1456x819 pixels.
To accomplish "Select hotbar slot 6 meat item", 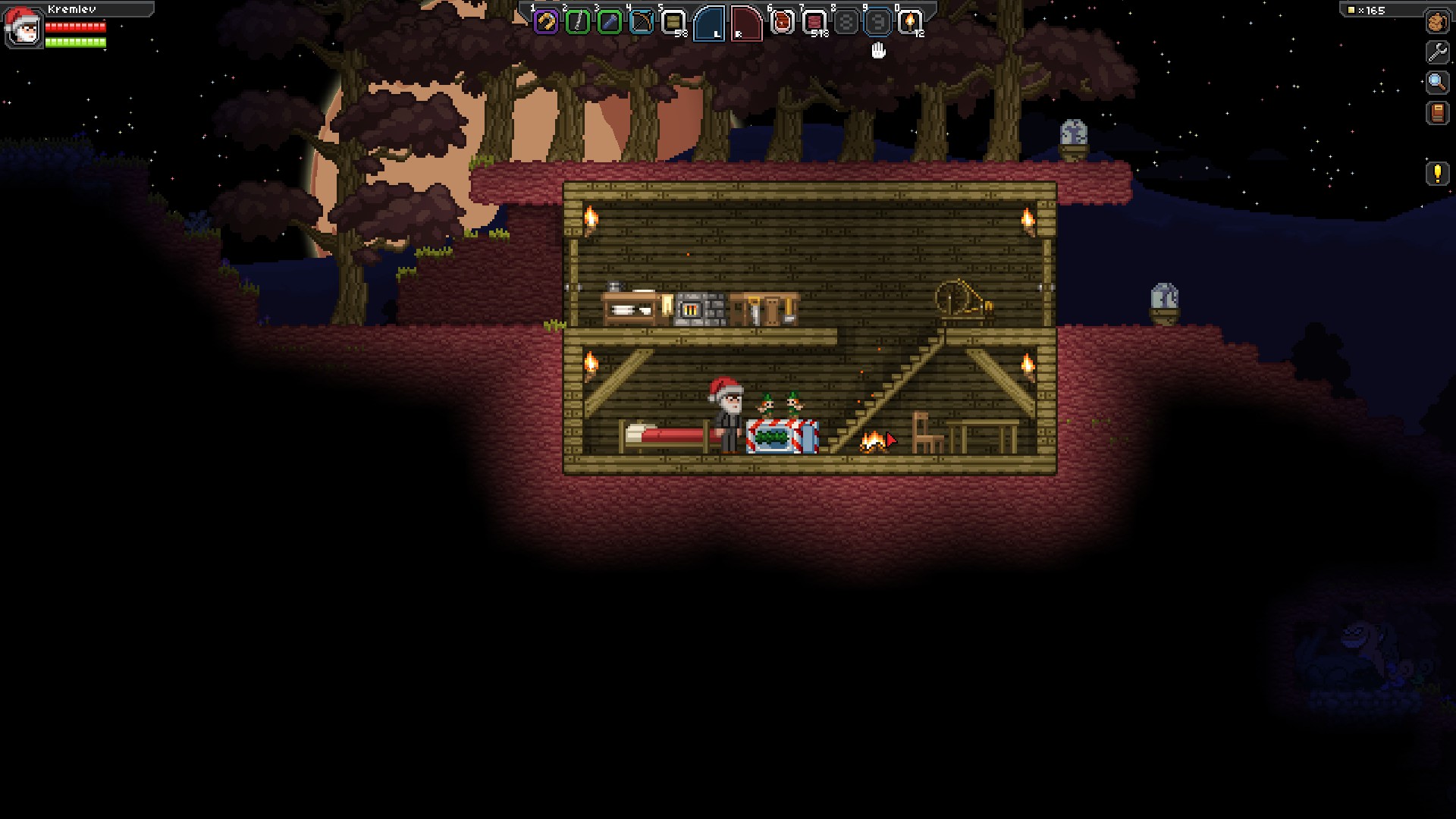I will (782, 23).
